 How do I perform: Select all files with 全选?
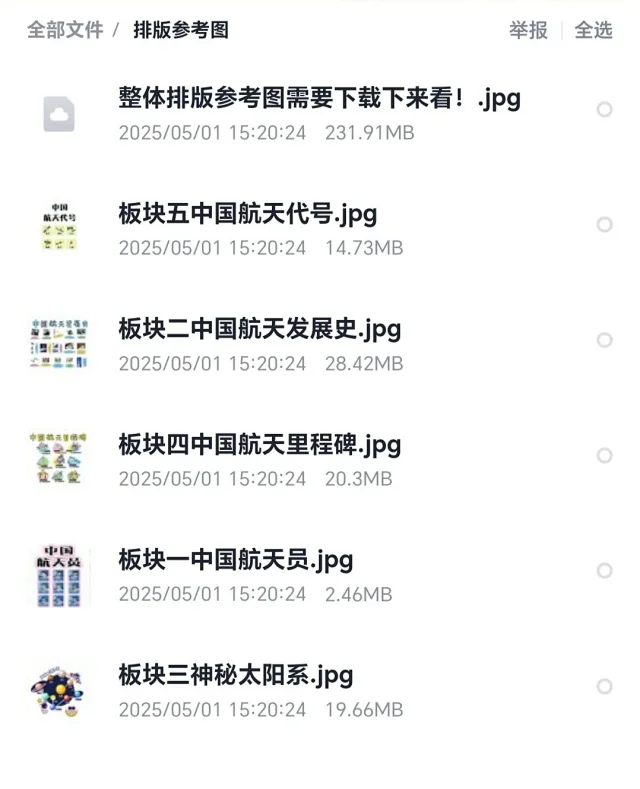pos(593,30)
